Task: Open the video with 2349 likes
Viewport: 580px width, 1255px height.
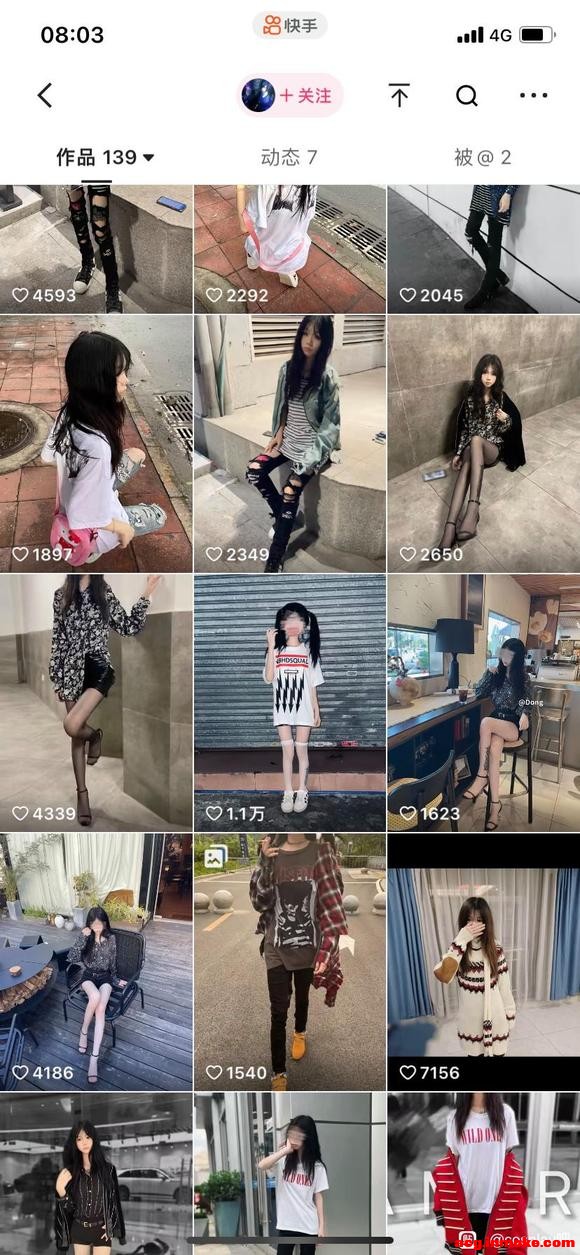Action: (x=290, y=444)
